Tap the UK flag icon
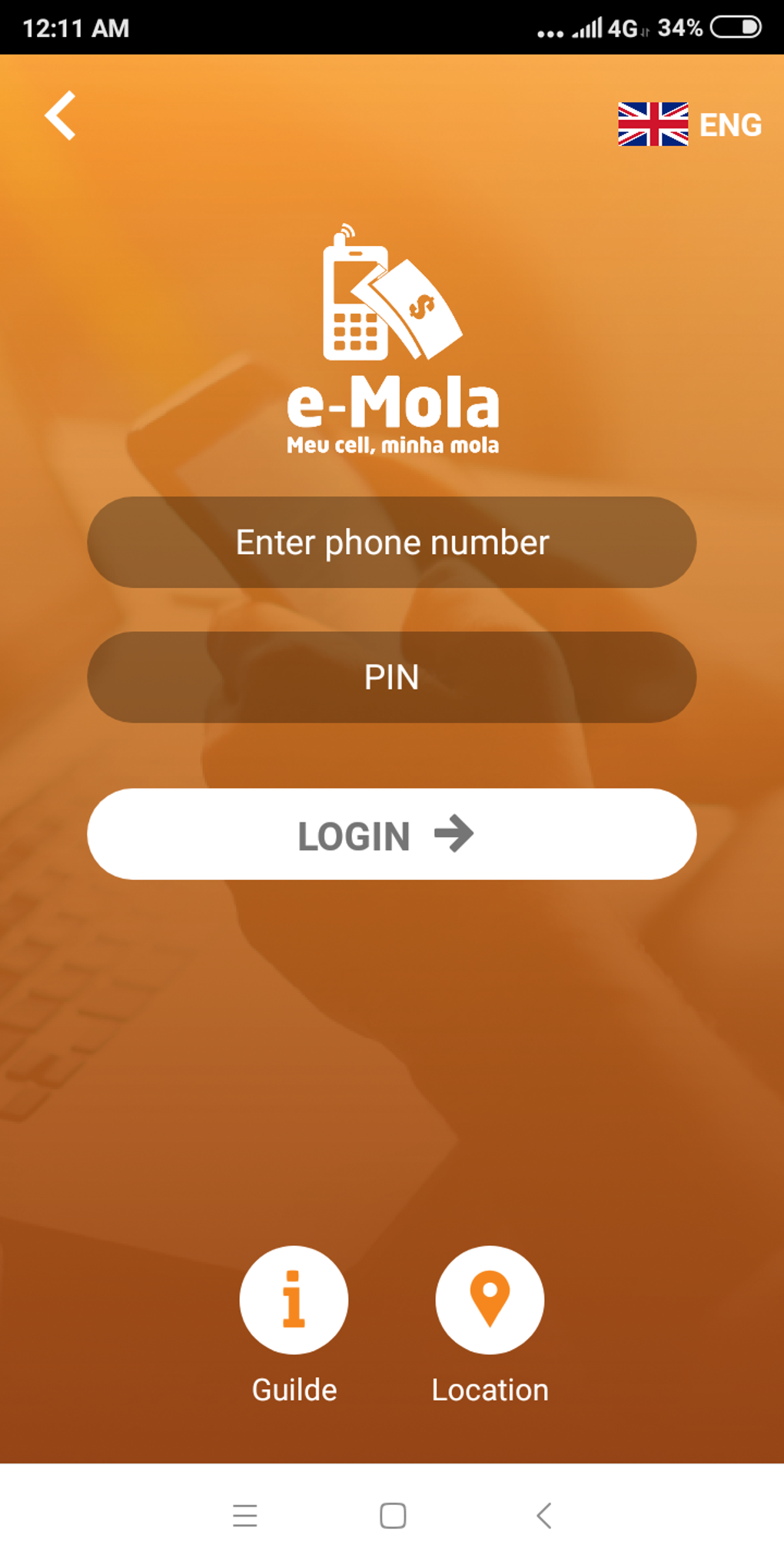 [x=654, y=125]
